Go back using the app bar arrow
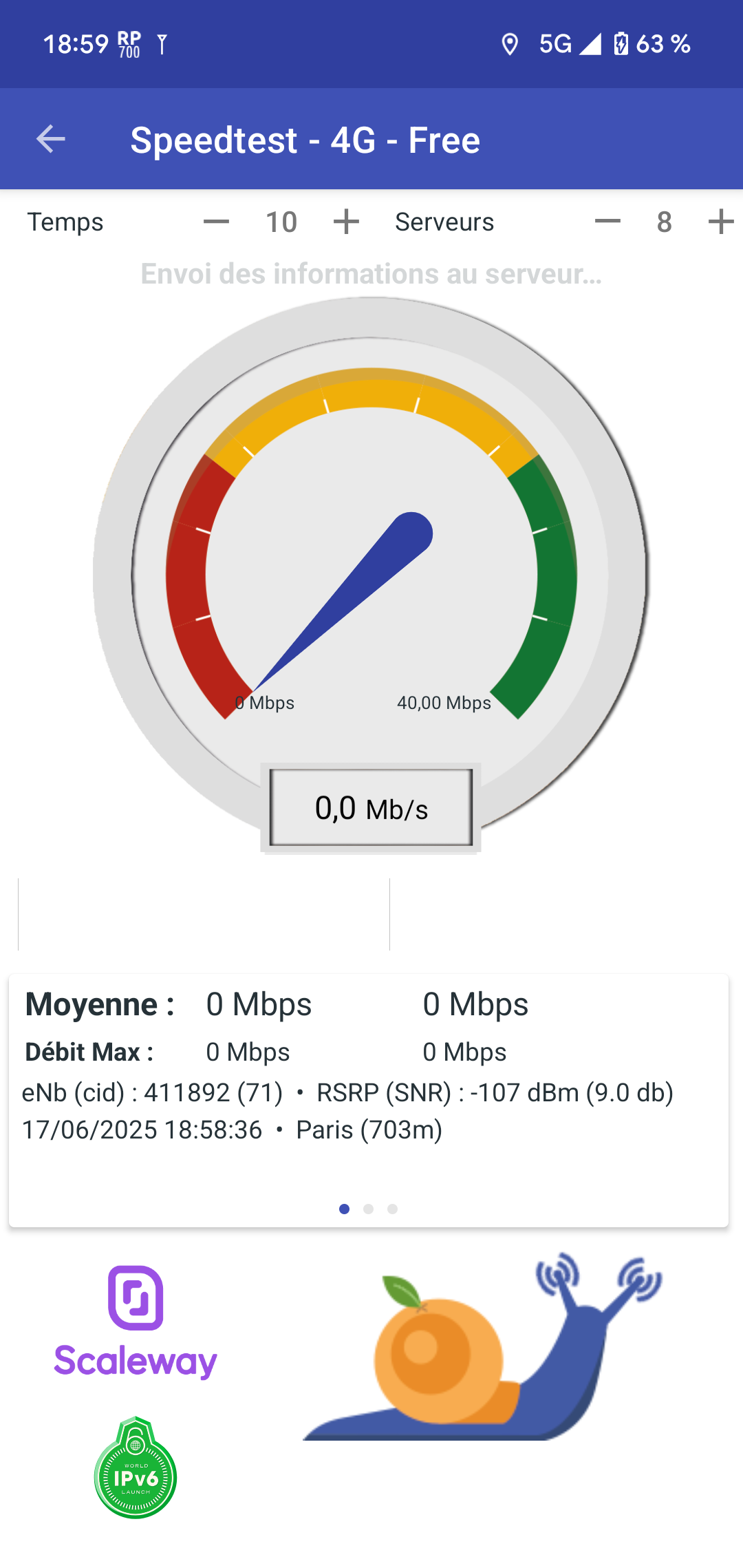Screen dimensions: 743x1568 [51, 139]
